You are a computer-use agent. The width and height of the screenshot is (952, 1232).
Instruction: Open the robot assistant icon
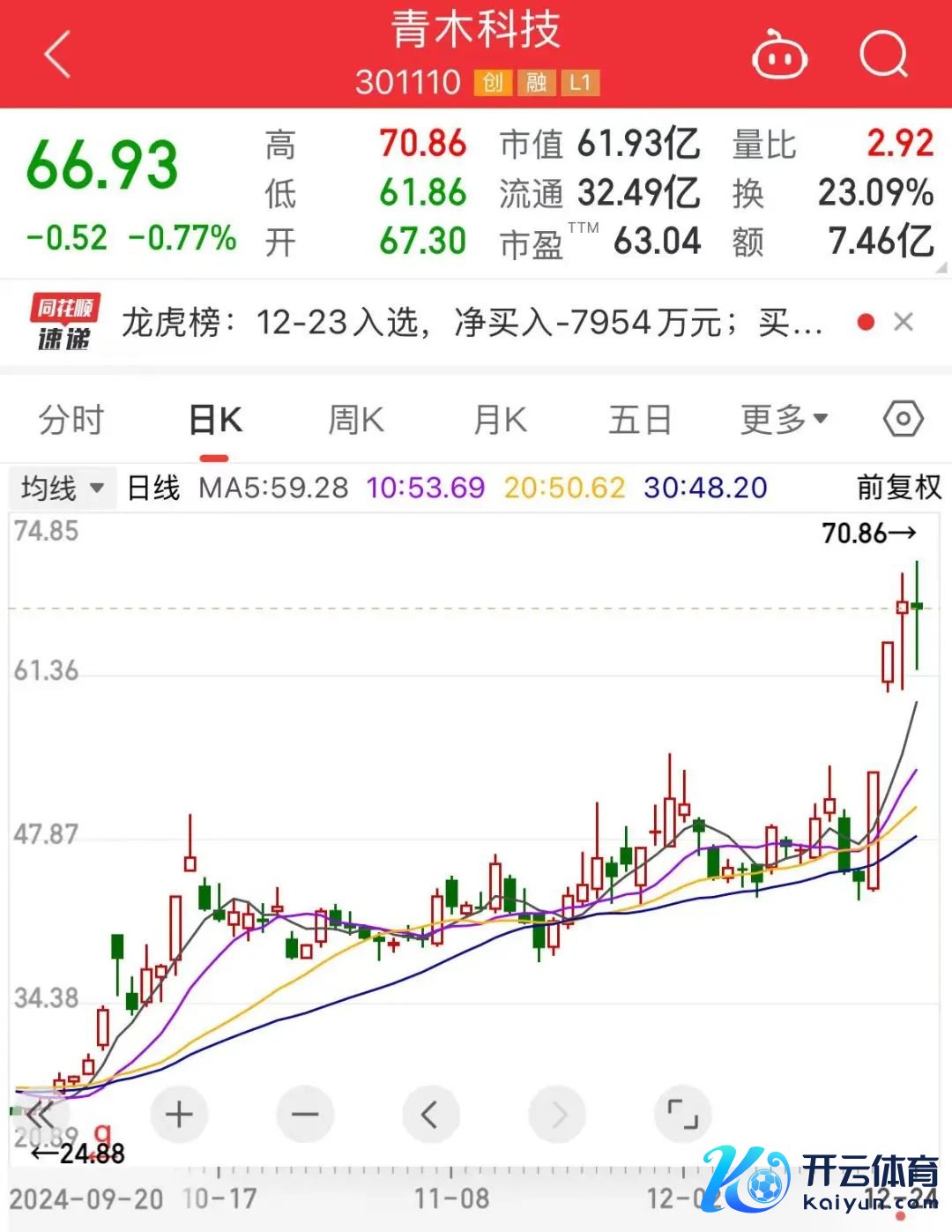pos(779,55)
